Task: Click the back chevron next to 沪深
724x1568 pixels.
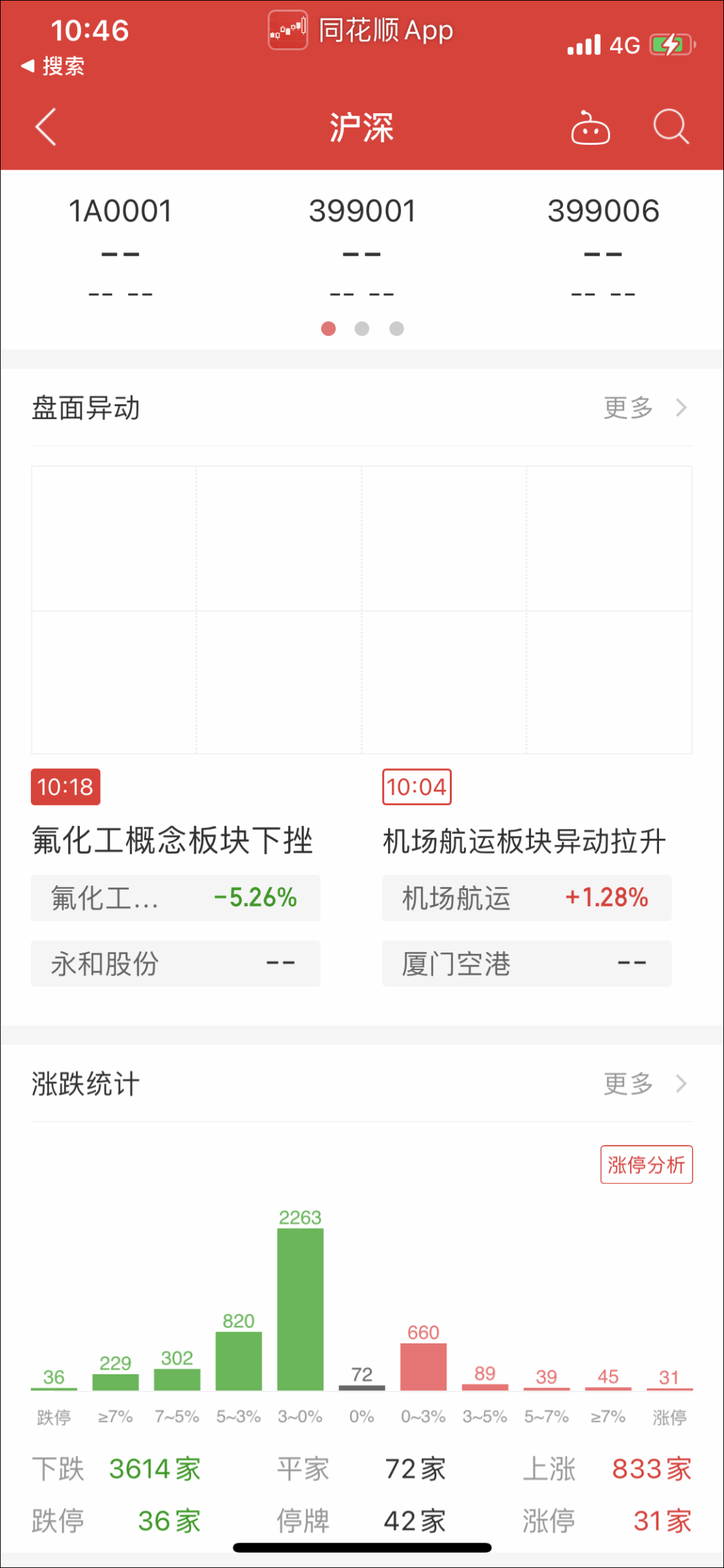Action: [x=45, y=127]
